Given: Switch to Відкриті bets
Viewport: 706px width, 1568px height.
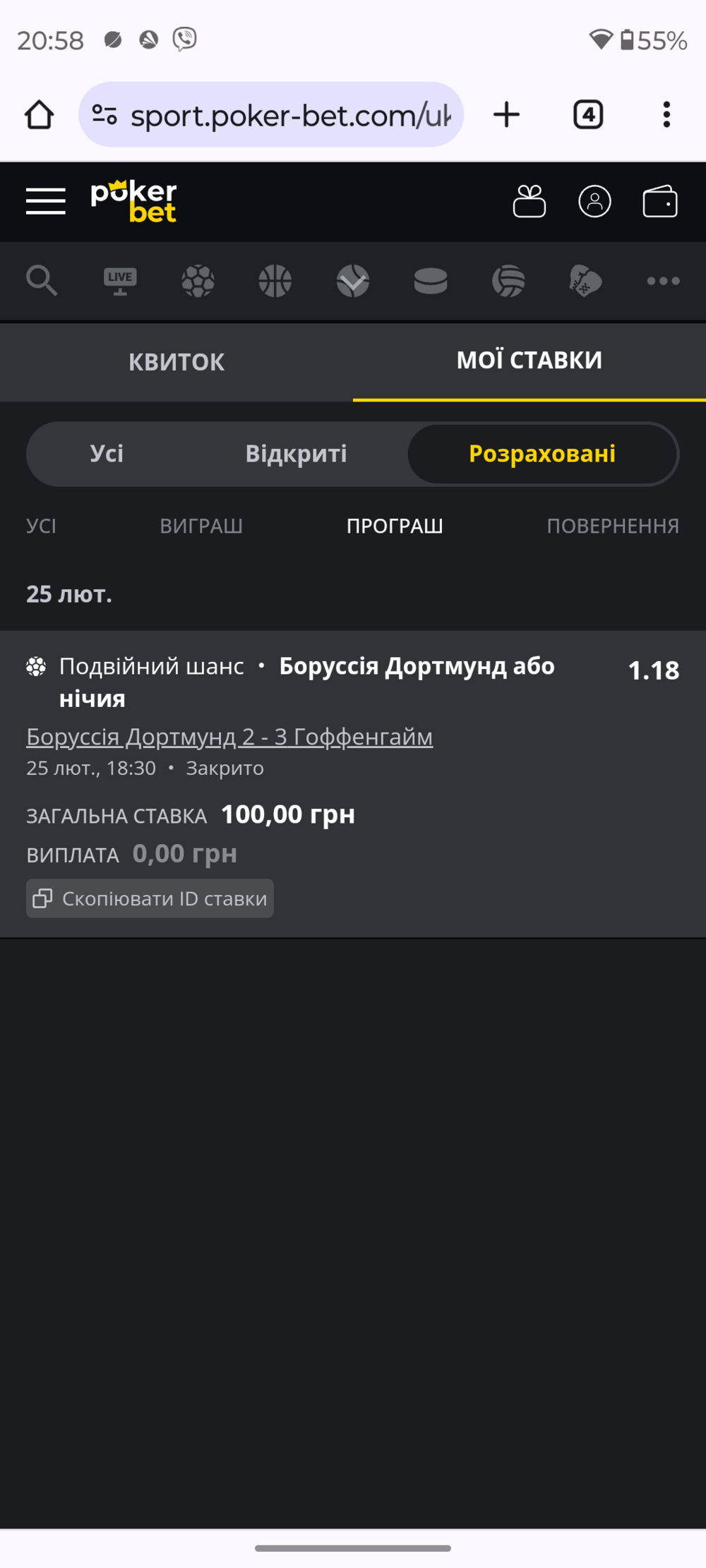Looking at the screenshot, I should click(296, 454).
